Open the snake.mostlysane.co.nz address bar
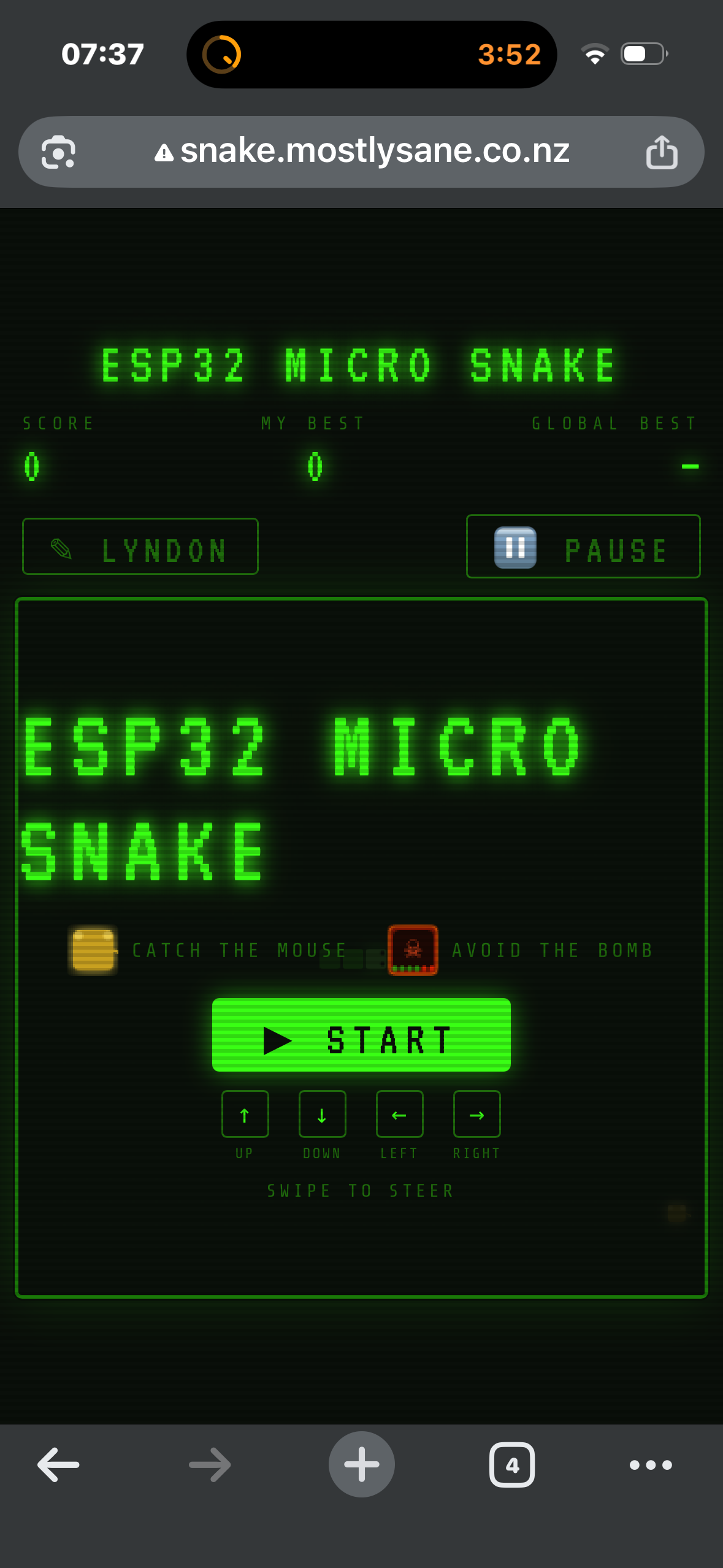The height and width of the screenshot is (1568, 723). coord(362,152)
